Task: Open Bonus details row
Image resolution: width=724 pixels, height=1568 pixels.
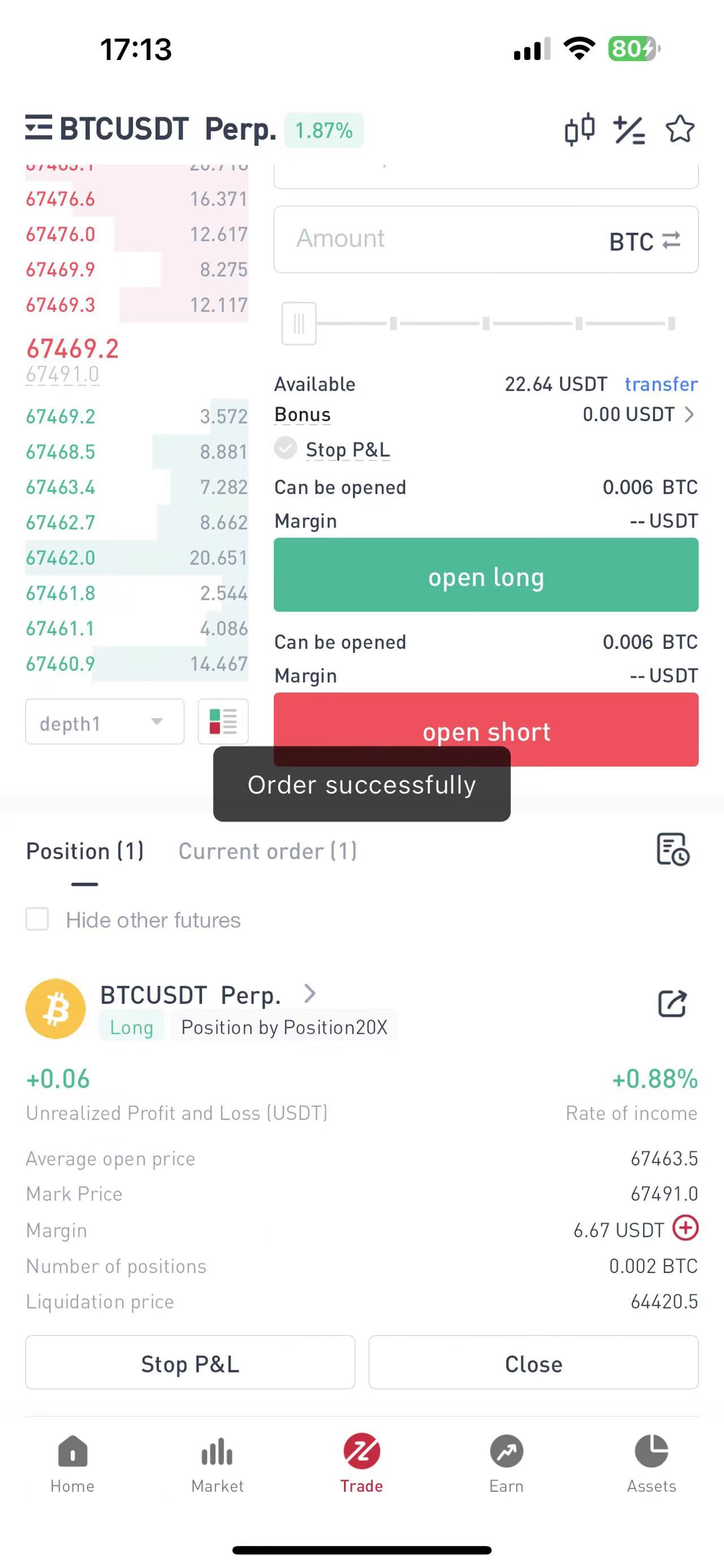Action: (485, 414)
